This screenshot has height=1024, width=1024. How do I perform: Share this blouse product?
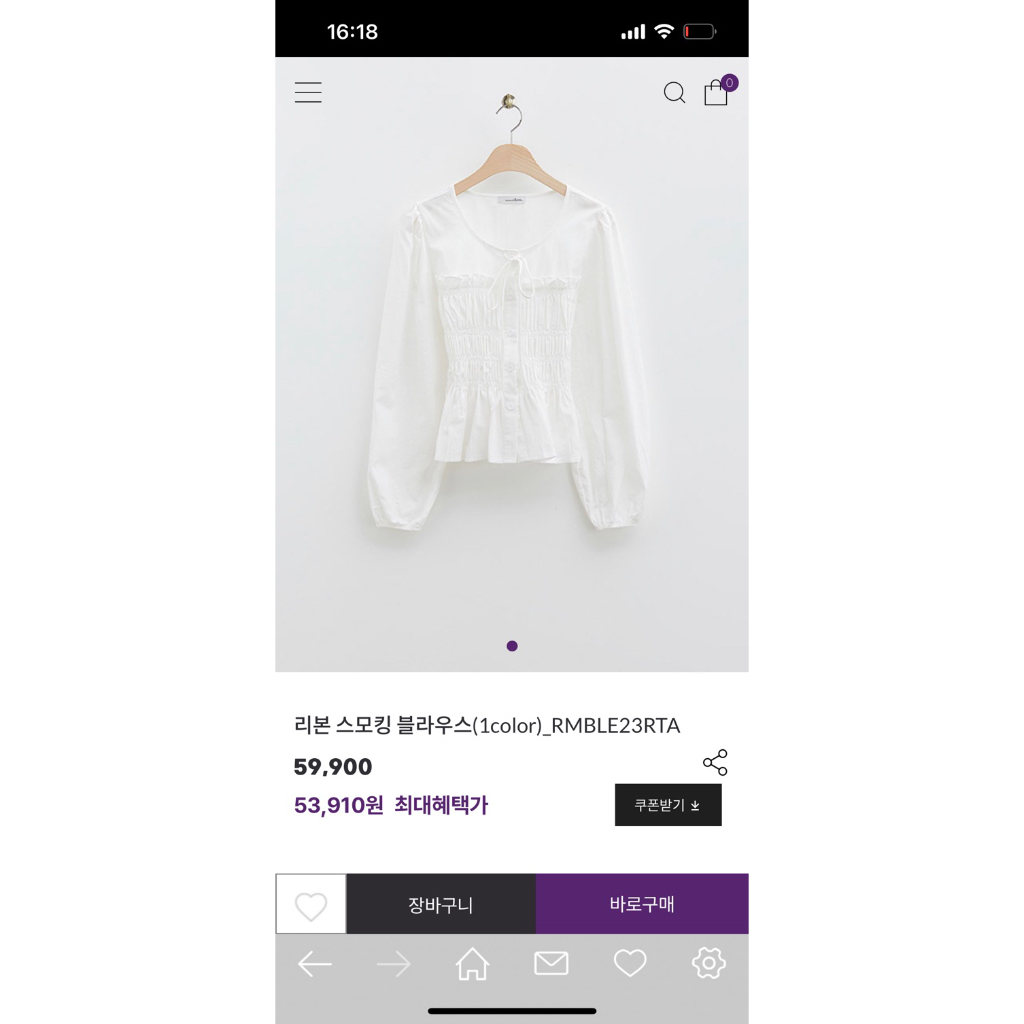click(x=715, y=763)
